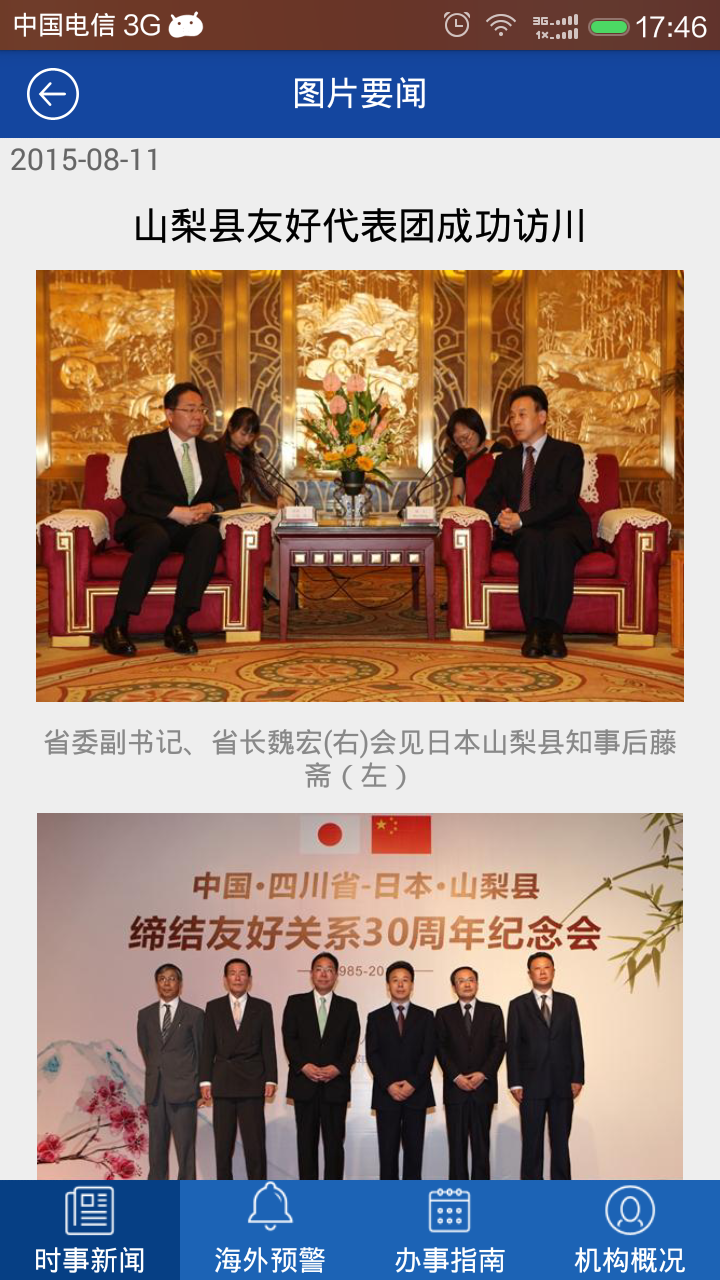Switch to the 时事新闻 tab
Viewport: 720px width, 1280px height.
[90, 1230]
